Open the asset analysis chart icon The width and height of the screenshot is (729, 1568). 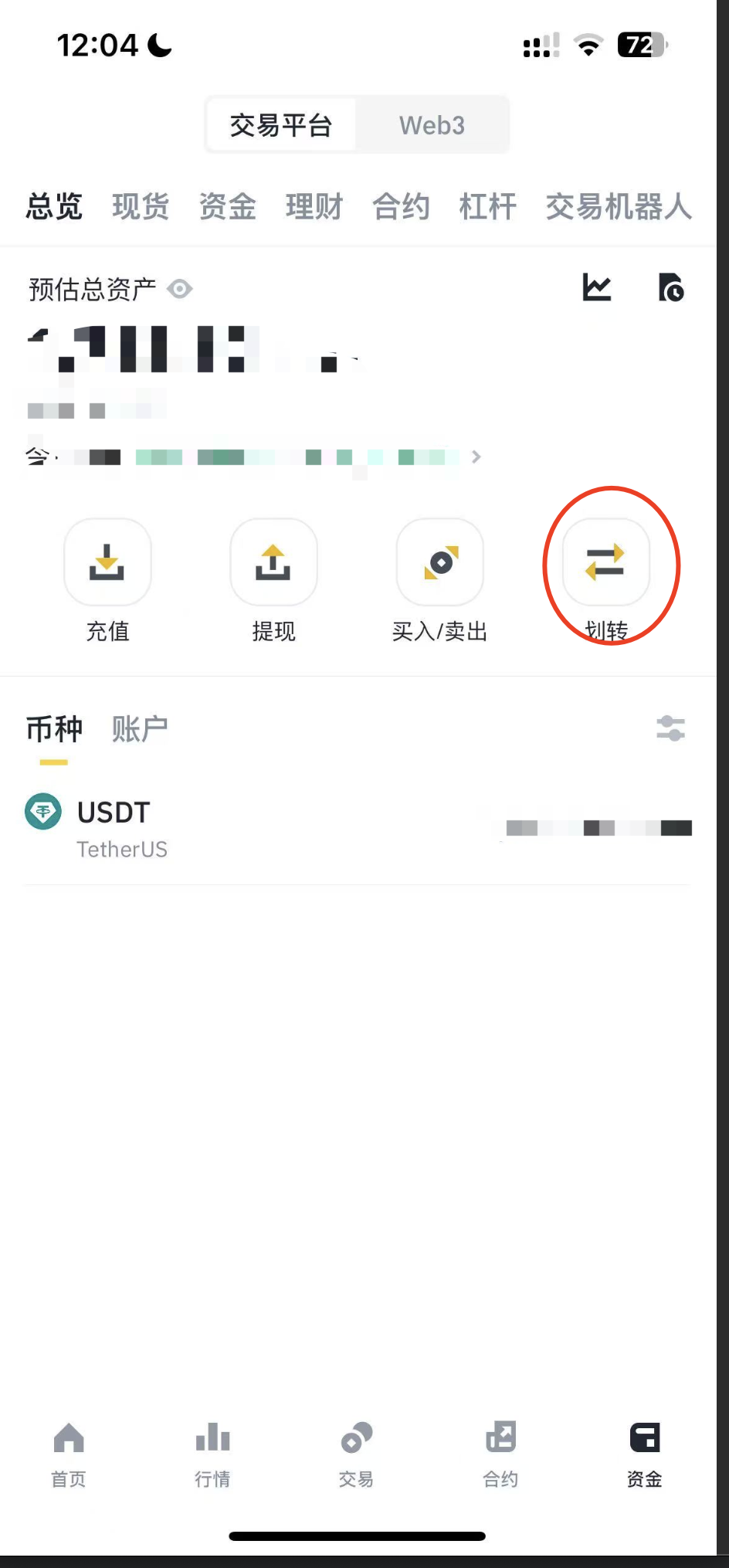(596, 288)
